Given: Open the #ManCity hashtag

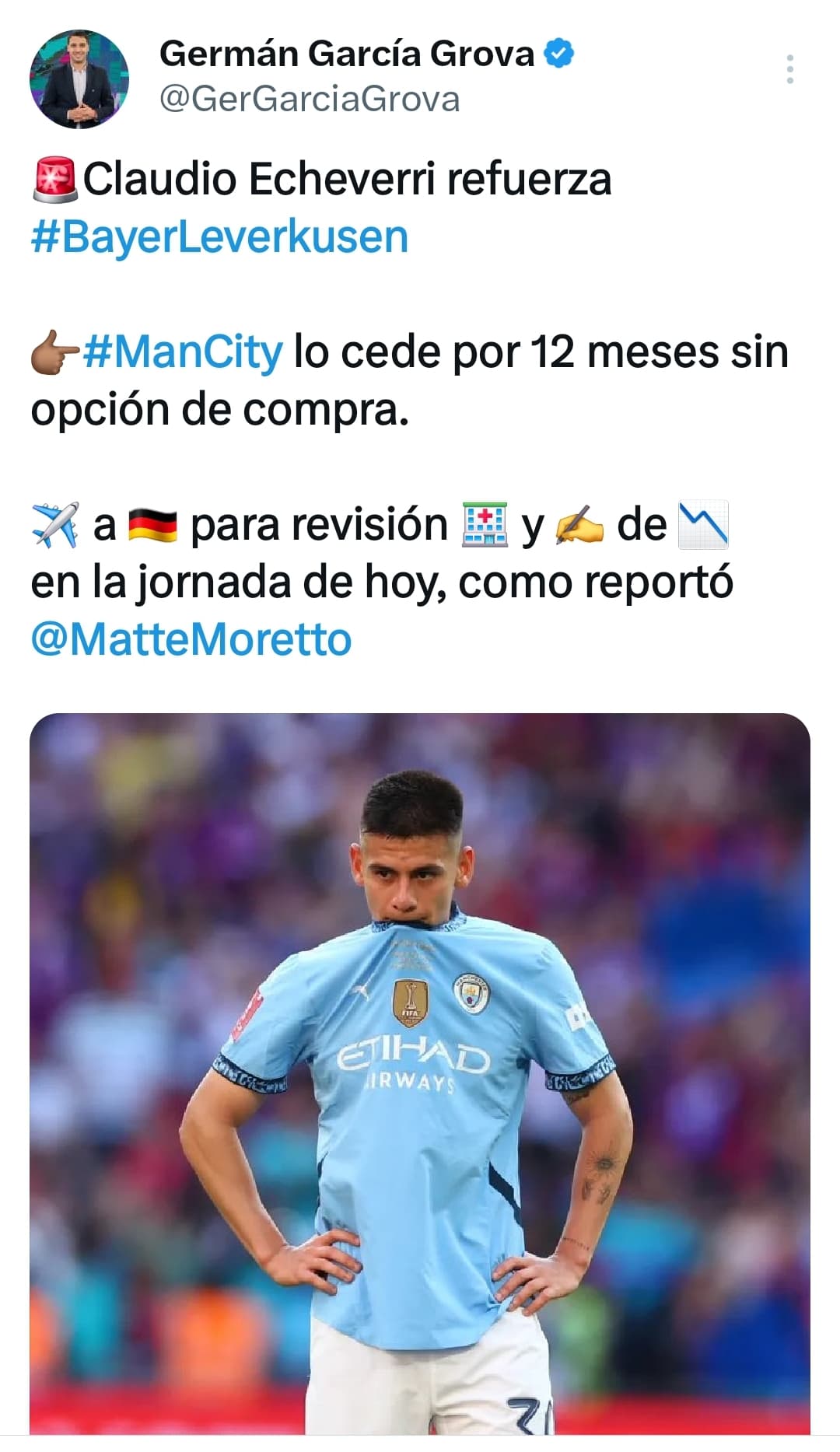Looking at the screenshot, I should pyautogui.click(x=183, y=352).
